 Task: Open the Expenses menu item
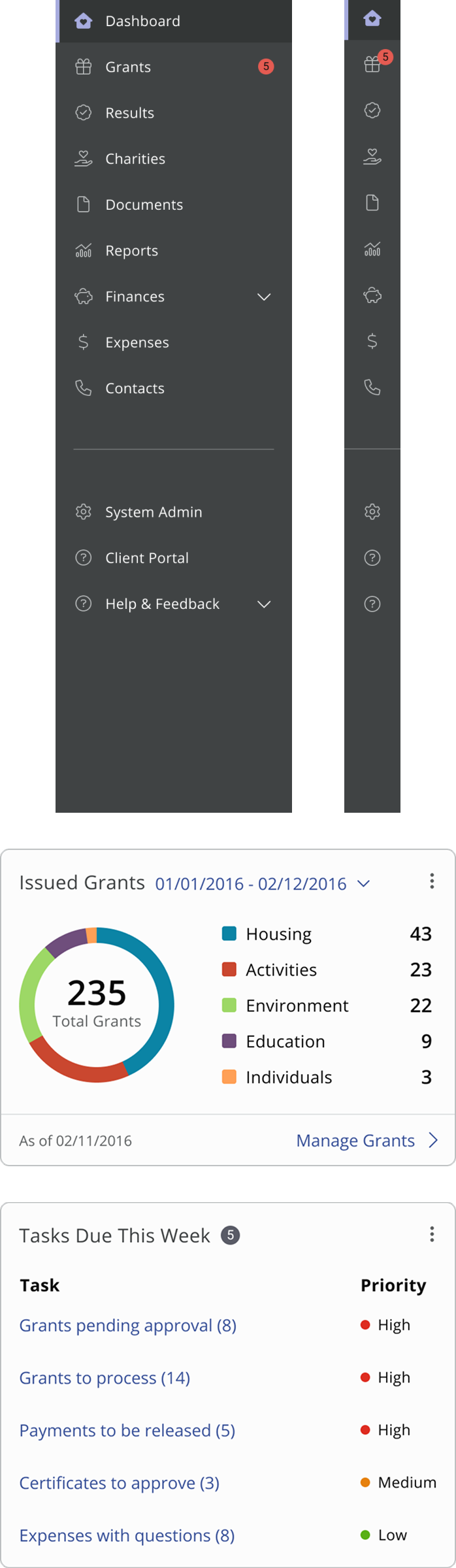[137, 342]
